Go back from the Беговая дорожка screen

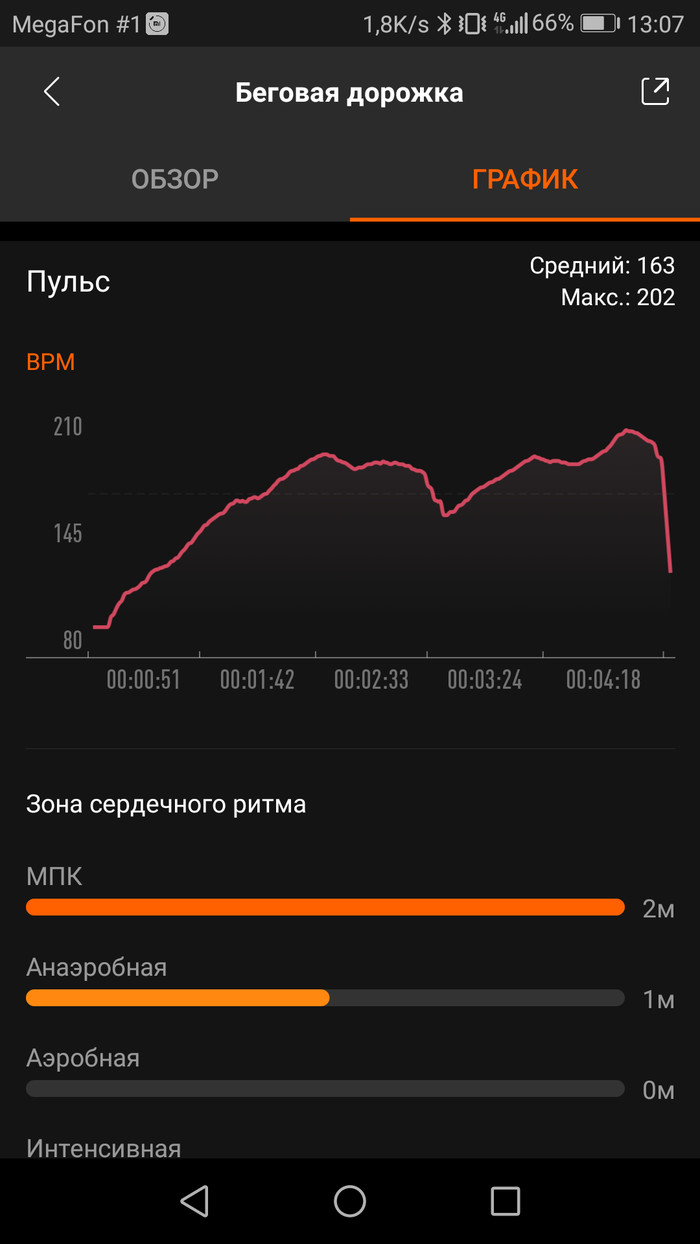tap(52, 92)
